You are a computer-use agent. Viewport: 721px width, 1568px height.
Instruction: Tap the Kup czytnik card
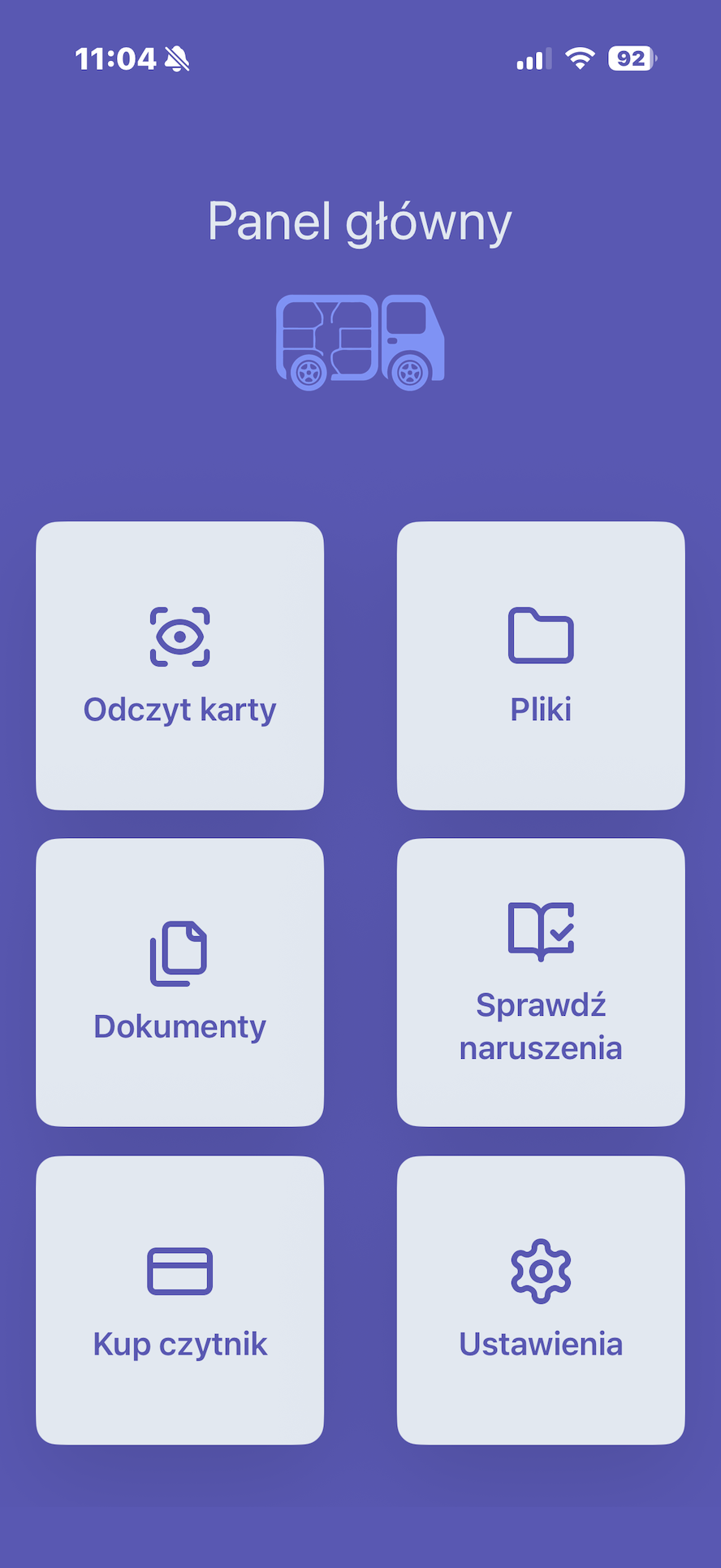[x=179, y=1299]
